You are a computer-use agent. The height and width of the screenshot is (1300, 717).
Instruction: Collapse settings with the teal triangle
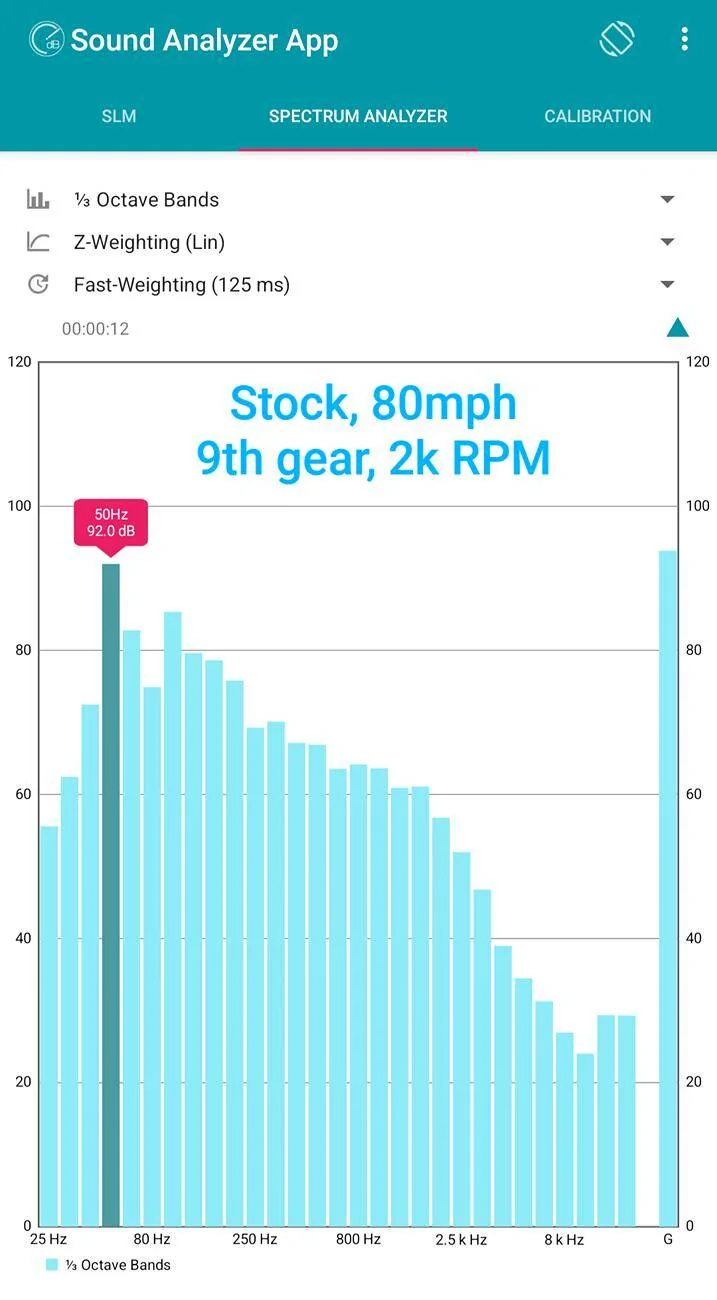678,328
